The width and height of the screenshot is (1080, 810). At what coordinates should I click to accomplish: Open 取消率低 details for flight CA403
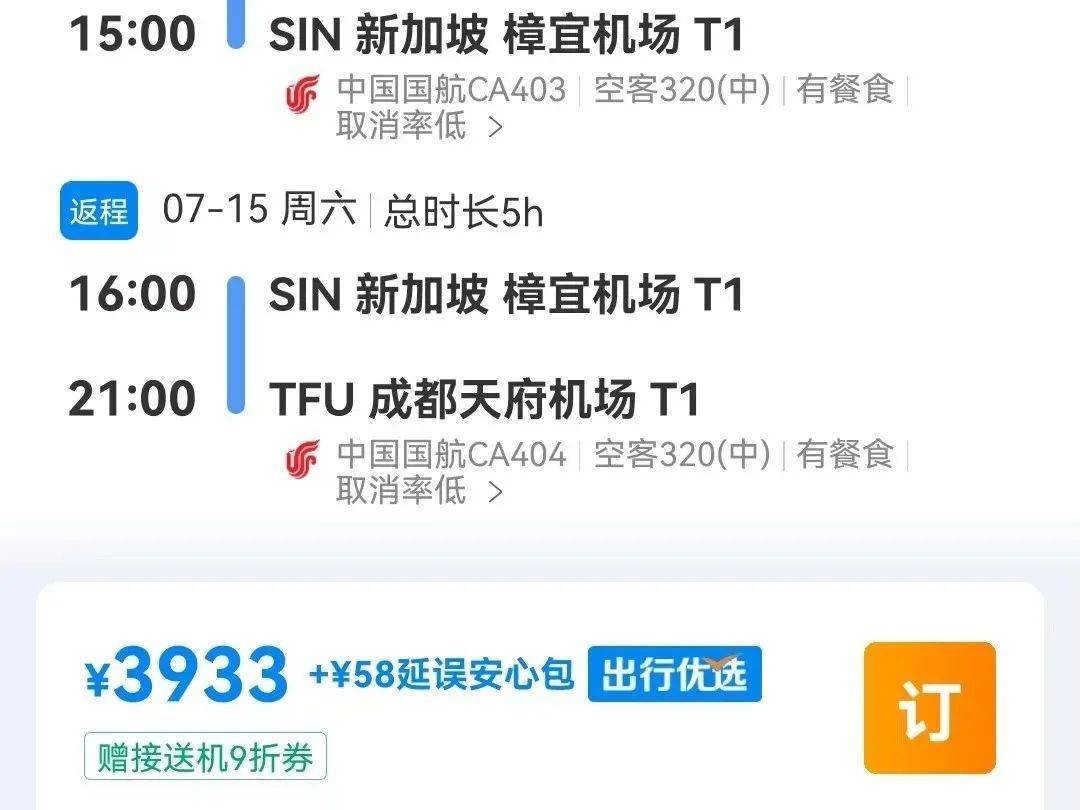point(418,127)
